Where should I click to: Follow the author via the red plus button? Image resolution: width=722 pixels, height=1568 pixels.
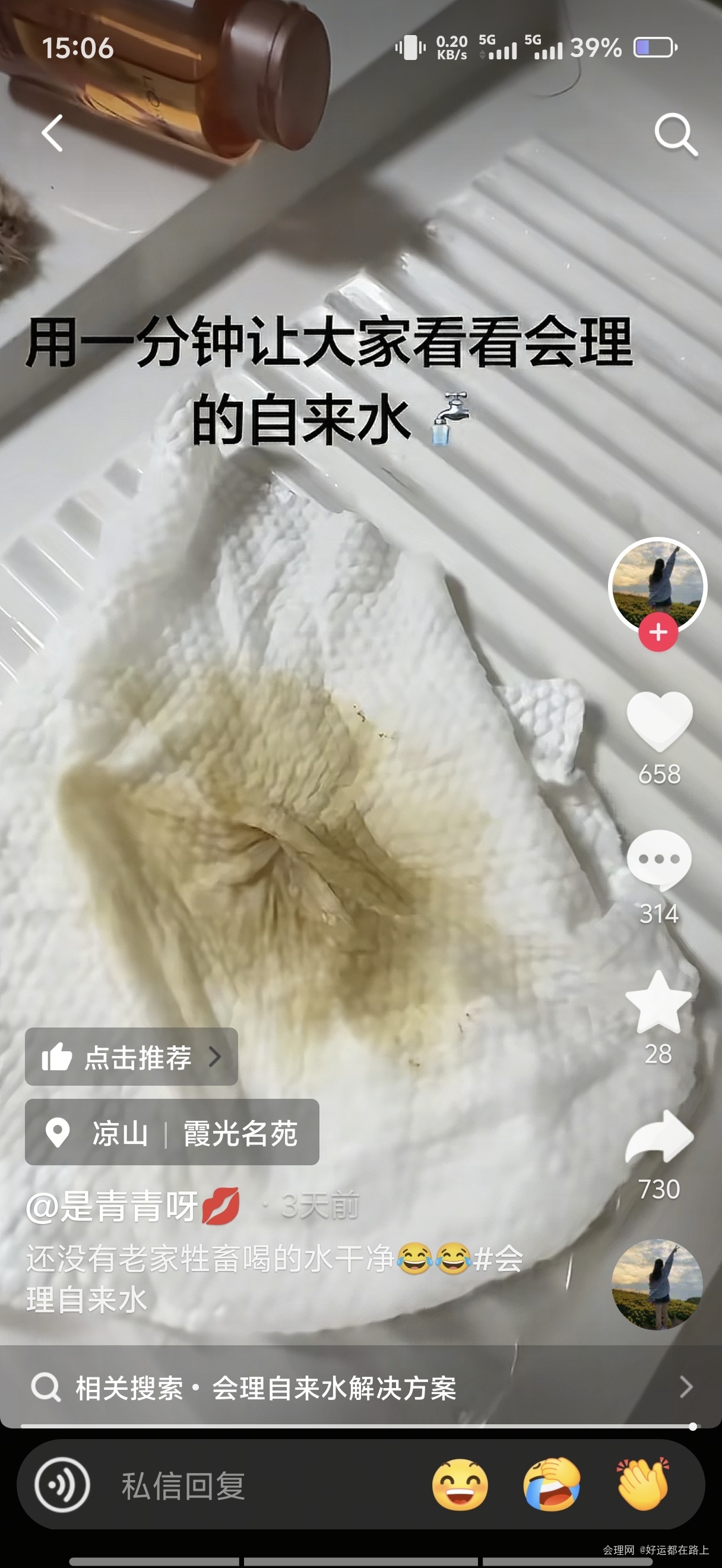click(x=658, y=632)
